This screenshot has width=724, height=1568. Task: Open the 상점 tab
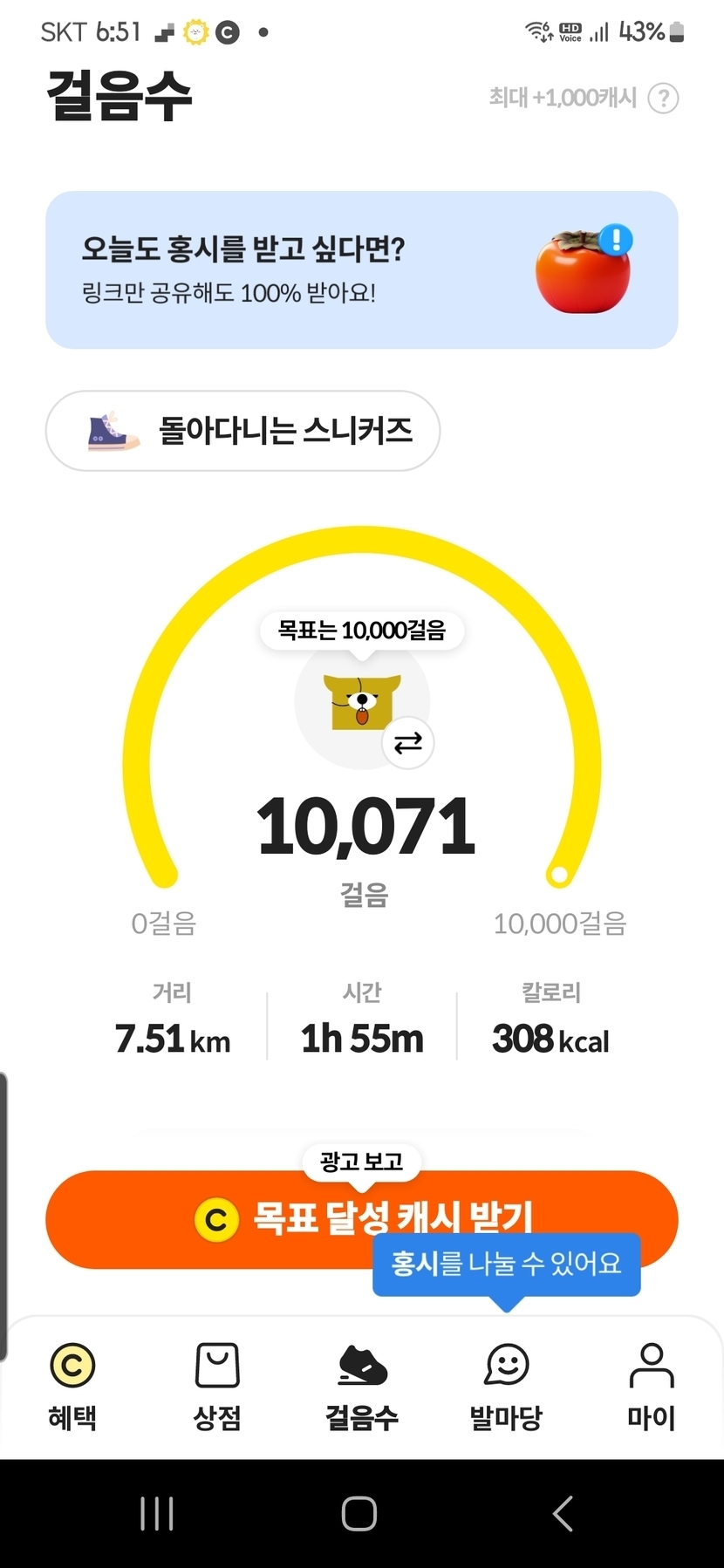(x=217, y=1386)
